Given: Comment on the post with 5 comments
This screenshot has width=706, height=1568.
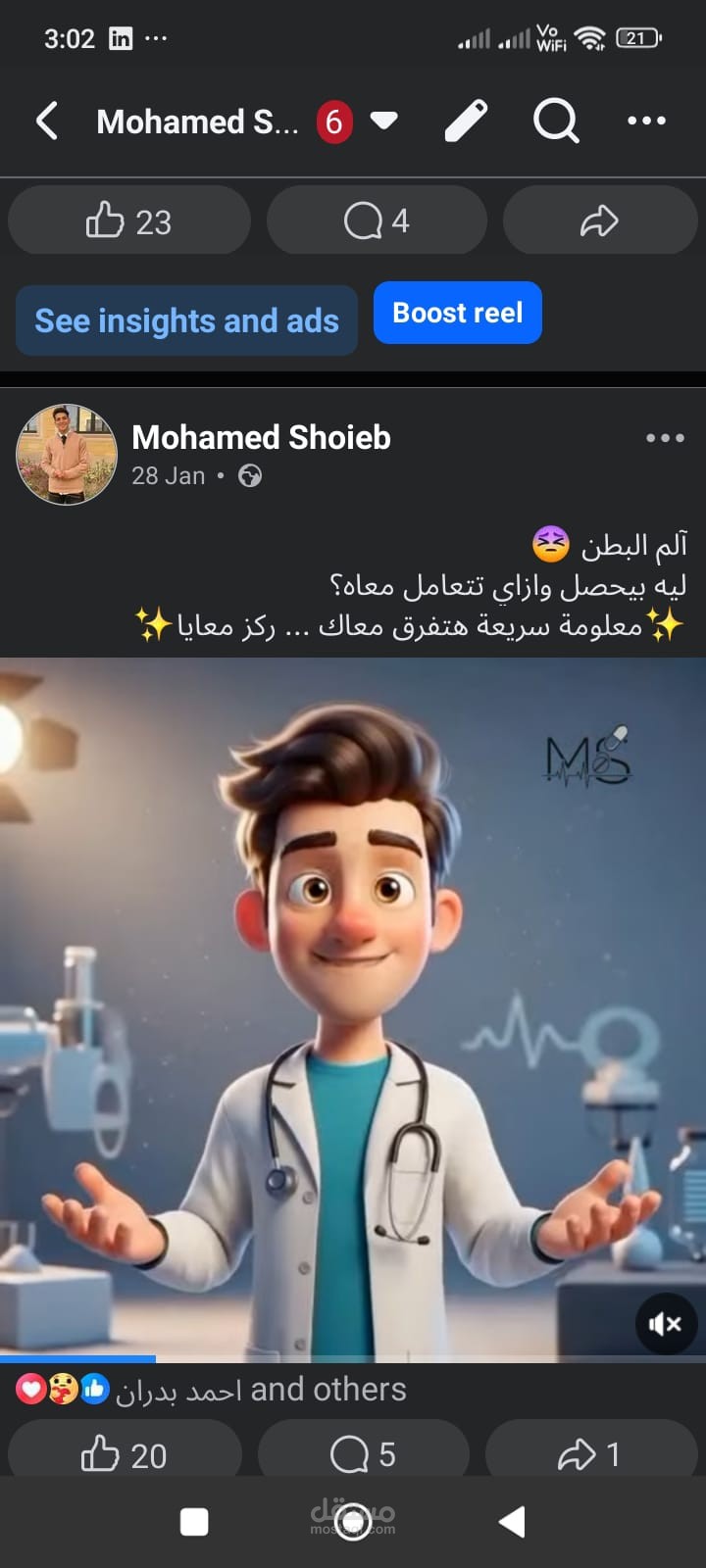Looking at the screenshot, I should click(364, 1454).
